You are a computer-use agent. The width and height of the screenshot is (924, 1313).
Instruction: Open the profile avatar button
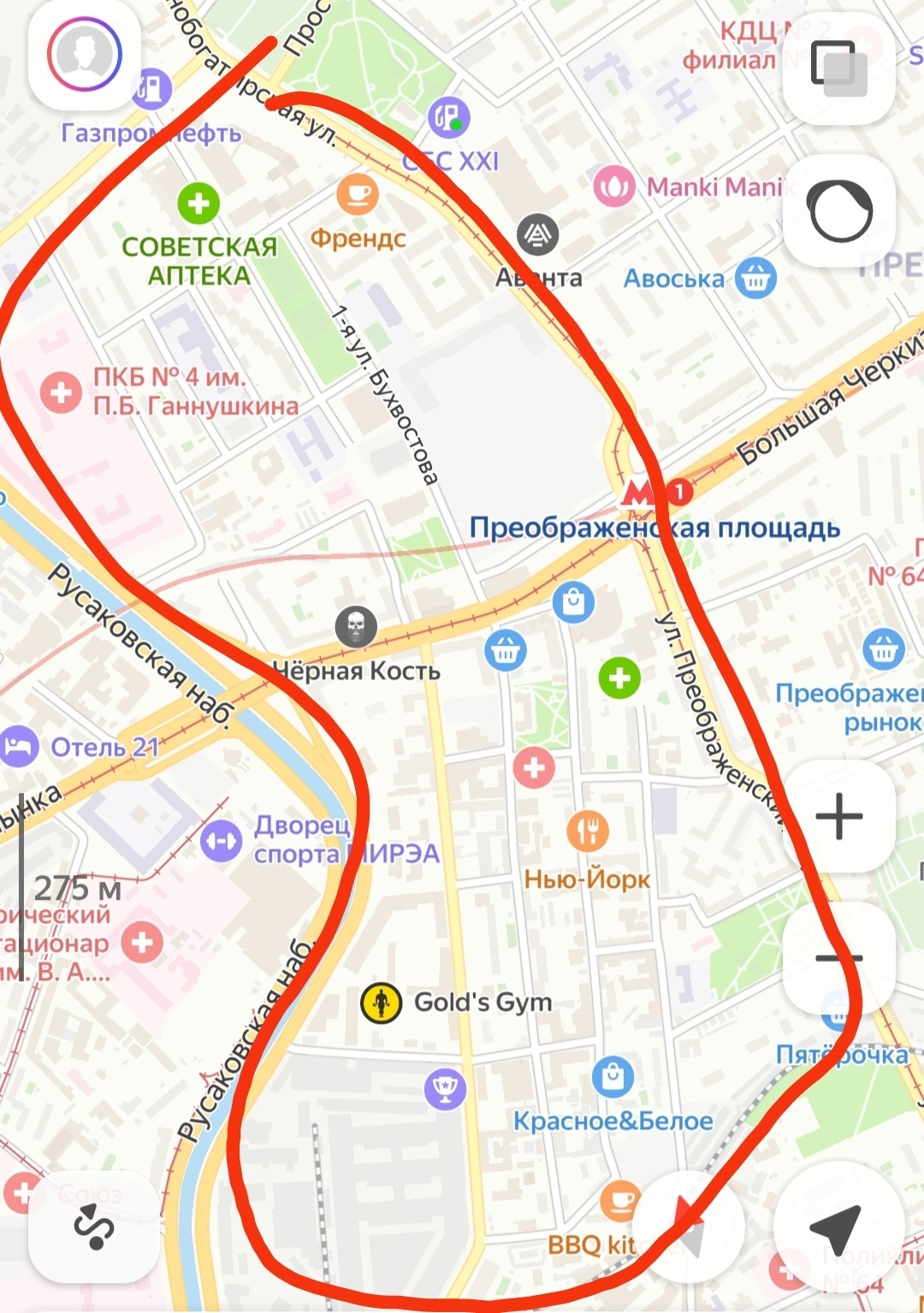(x=85, y=54)
